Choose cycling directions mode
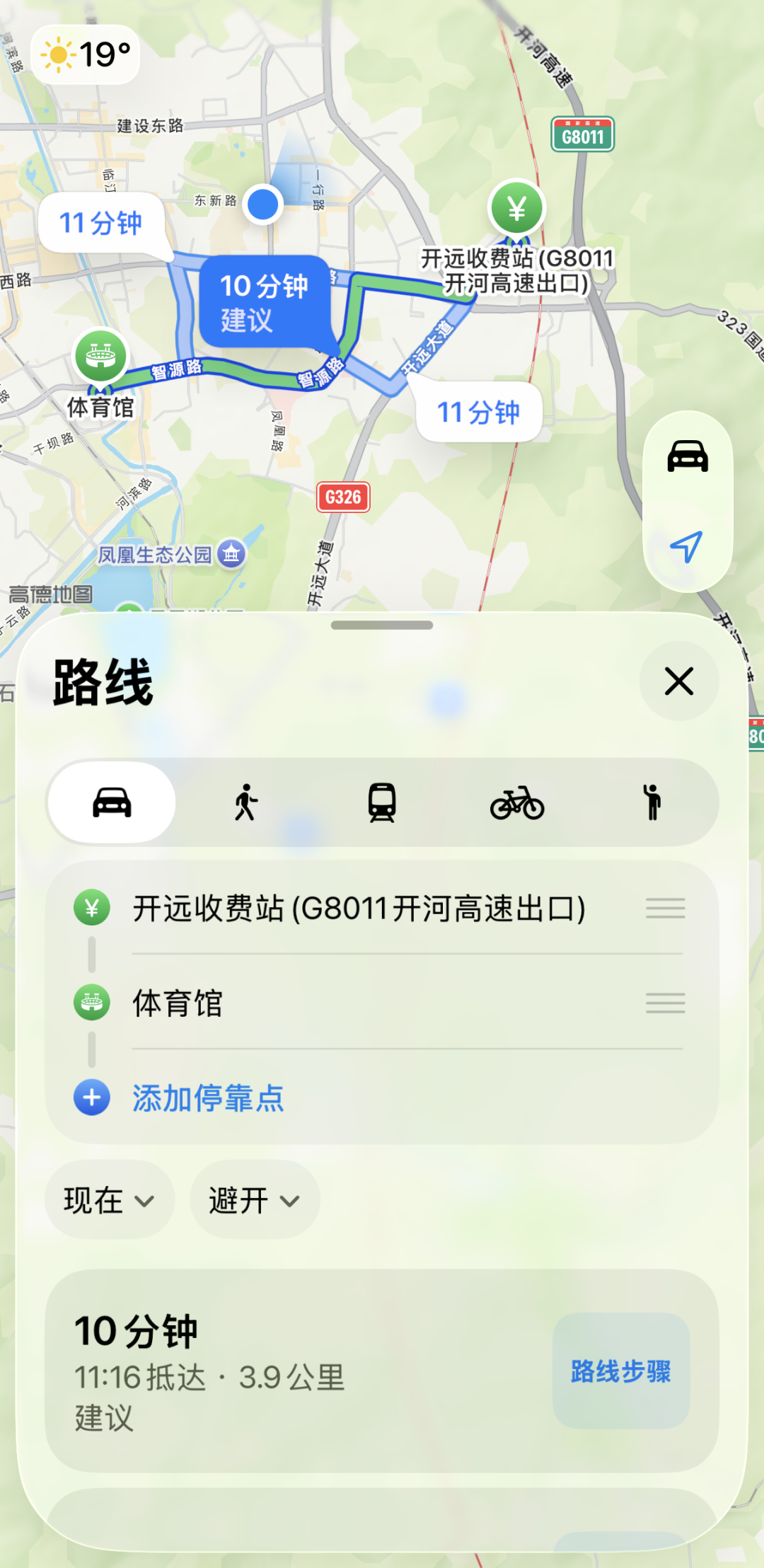The height and width of the screenshot is (1568, 764). [x=517, y=802]
